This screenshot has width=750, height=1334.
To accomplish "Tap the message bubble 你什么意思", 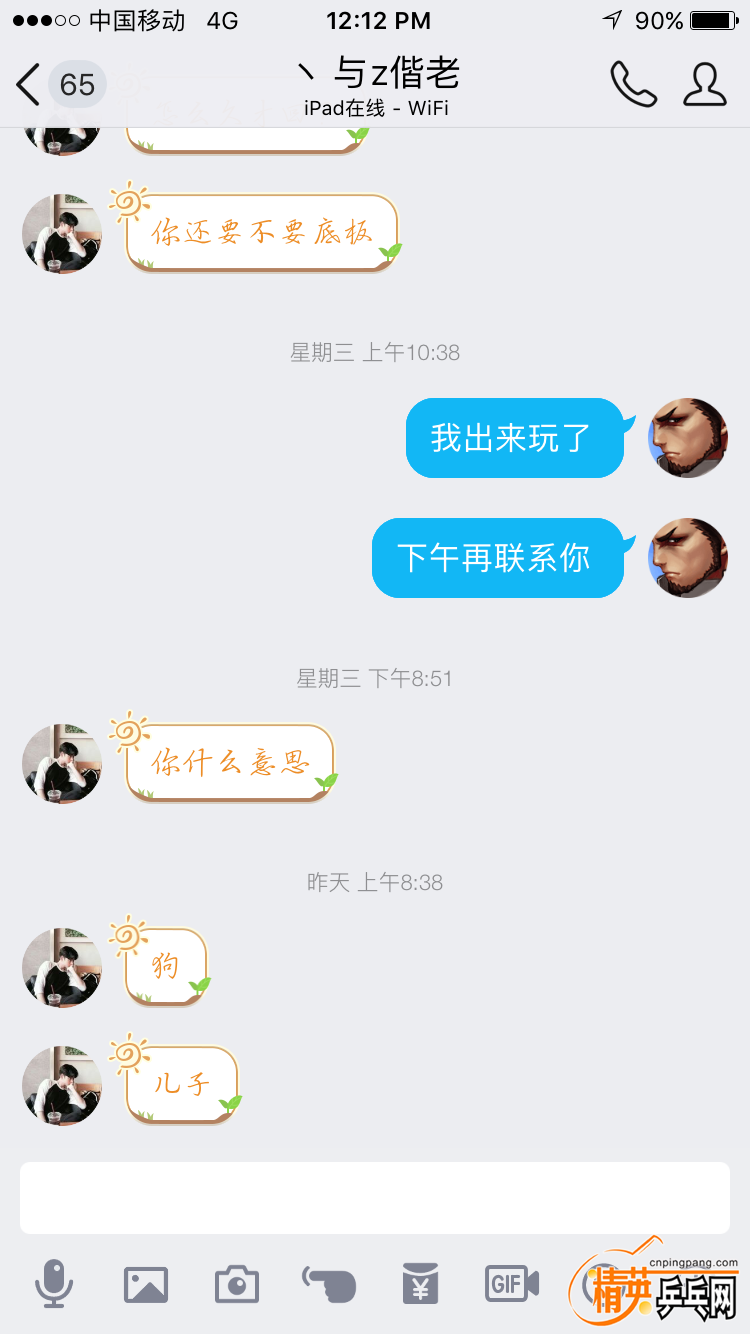I will tap(230, 763).
